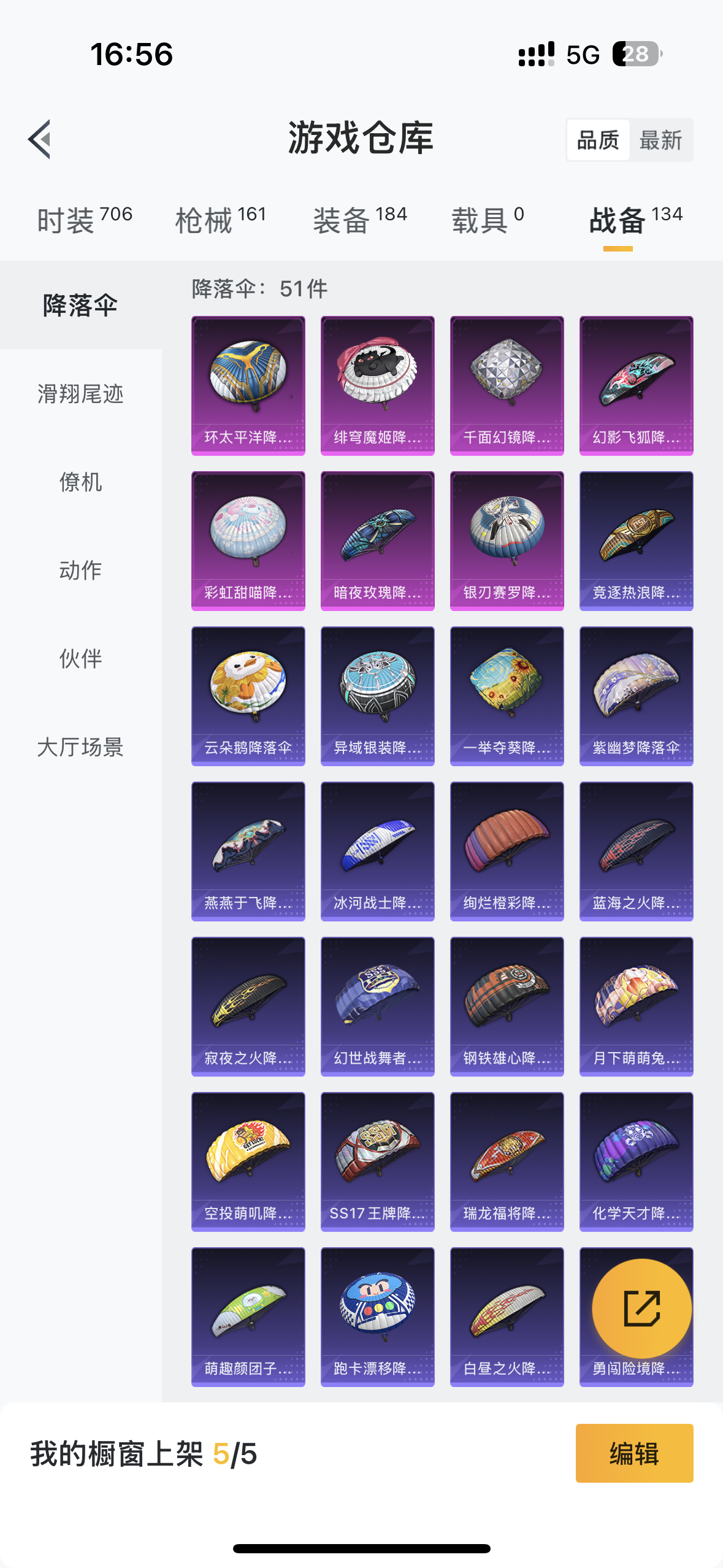Sort items by 最新
The image size is (723, 1568).
[x=660, y=140]
